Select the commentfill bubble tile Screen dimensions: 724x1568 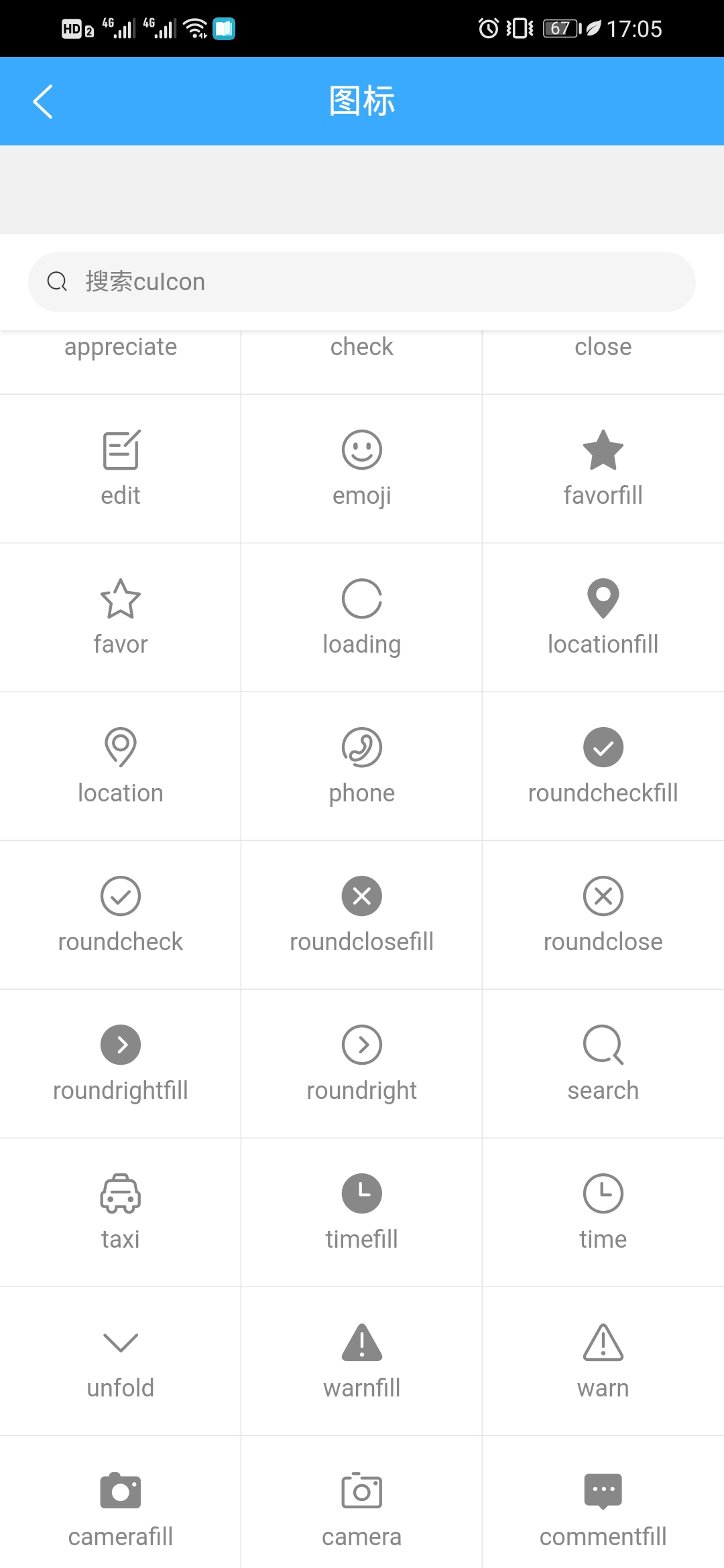[x=603, y=1502]
